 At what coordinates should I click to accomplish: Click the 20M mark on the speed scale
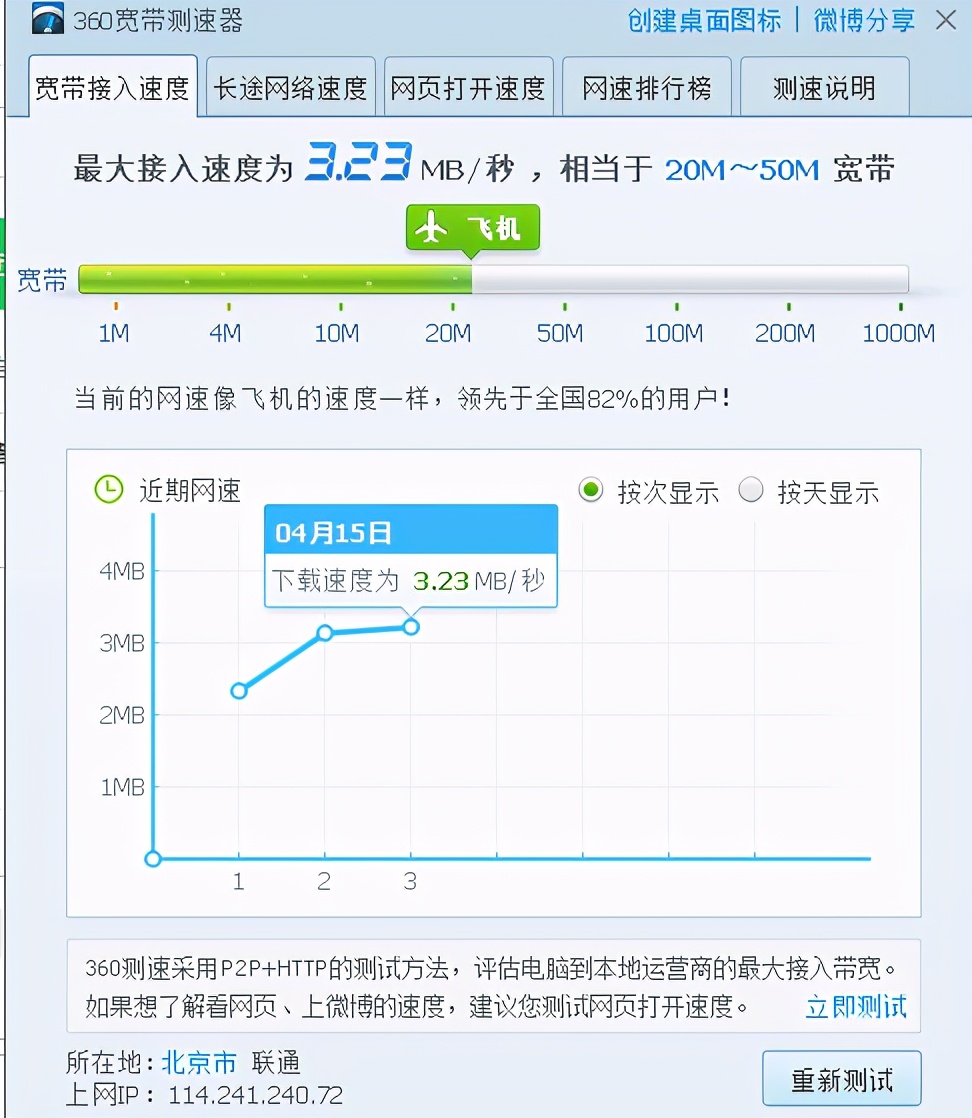point(446,333)
